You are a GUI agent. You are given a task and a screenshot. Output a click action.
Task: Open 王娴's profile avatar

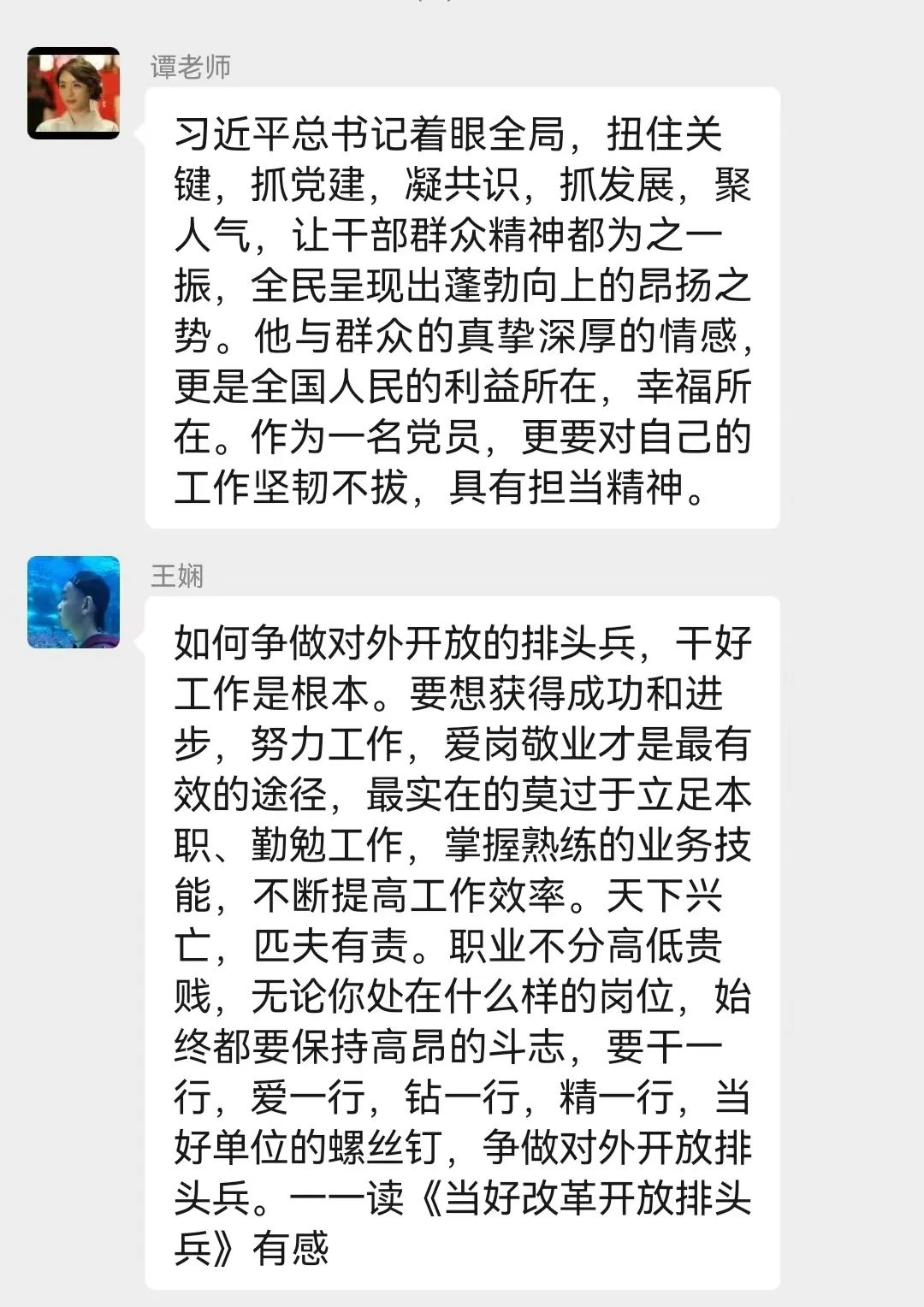74,602
